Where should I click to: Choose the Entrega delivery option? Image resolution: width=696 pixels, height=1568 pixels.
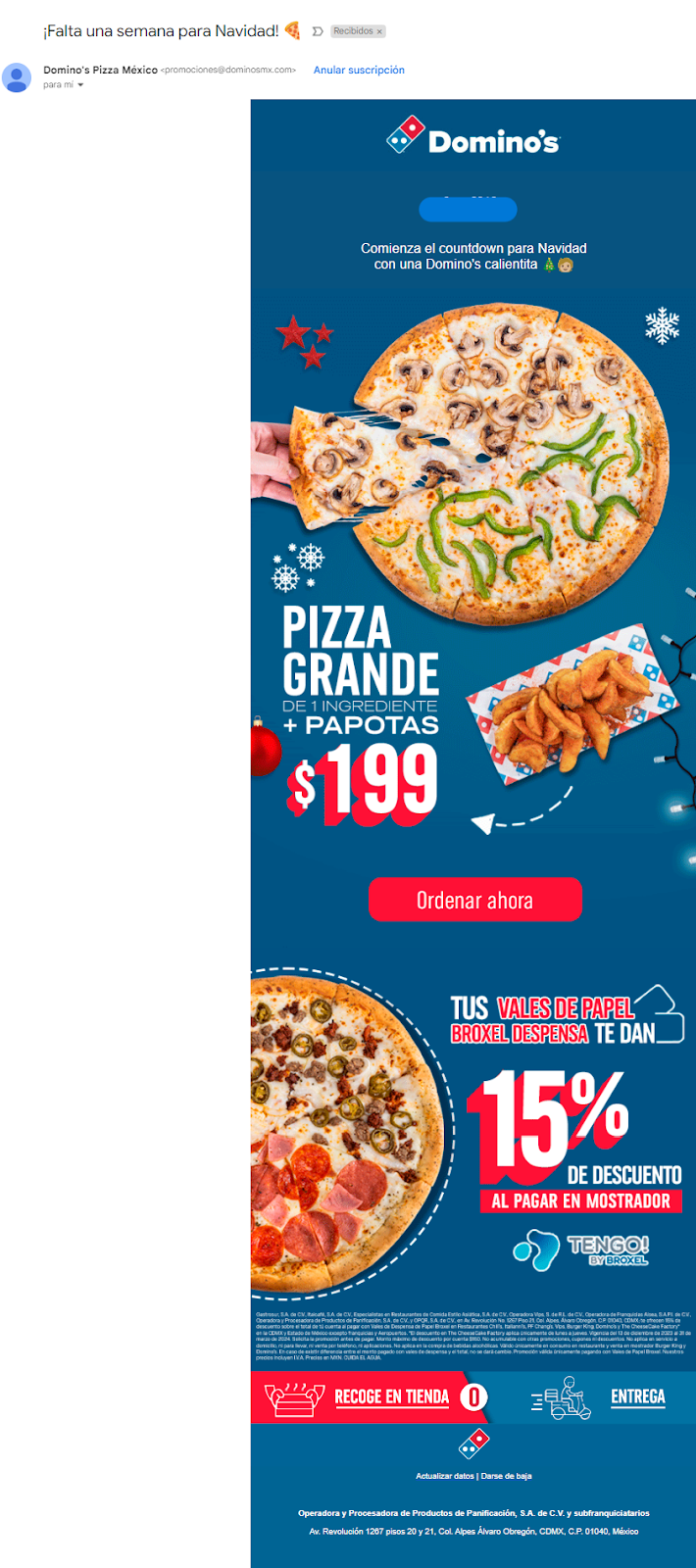click(x=637, y=1397)
